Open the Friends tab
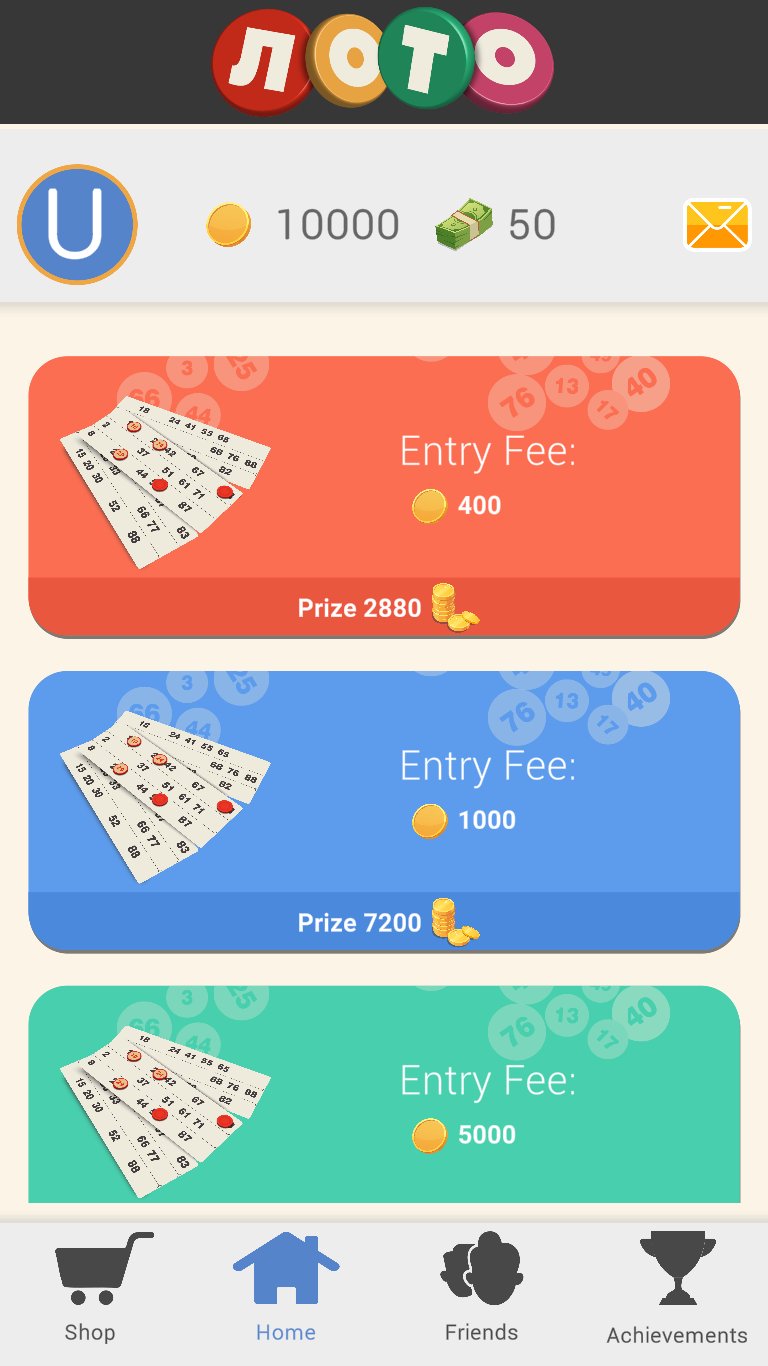 (482, 1288)
